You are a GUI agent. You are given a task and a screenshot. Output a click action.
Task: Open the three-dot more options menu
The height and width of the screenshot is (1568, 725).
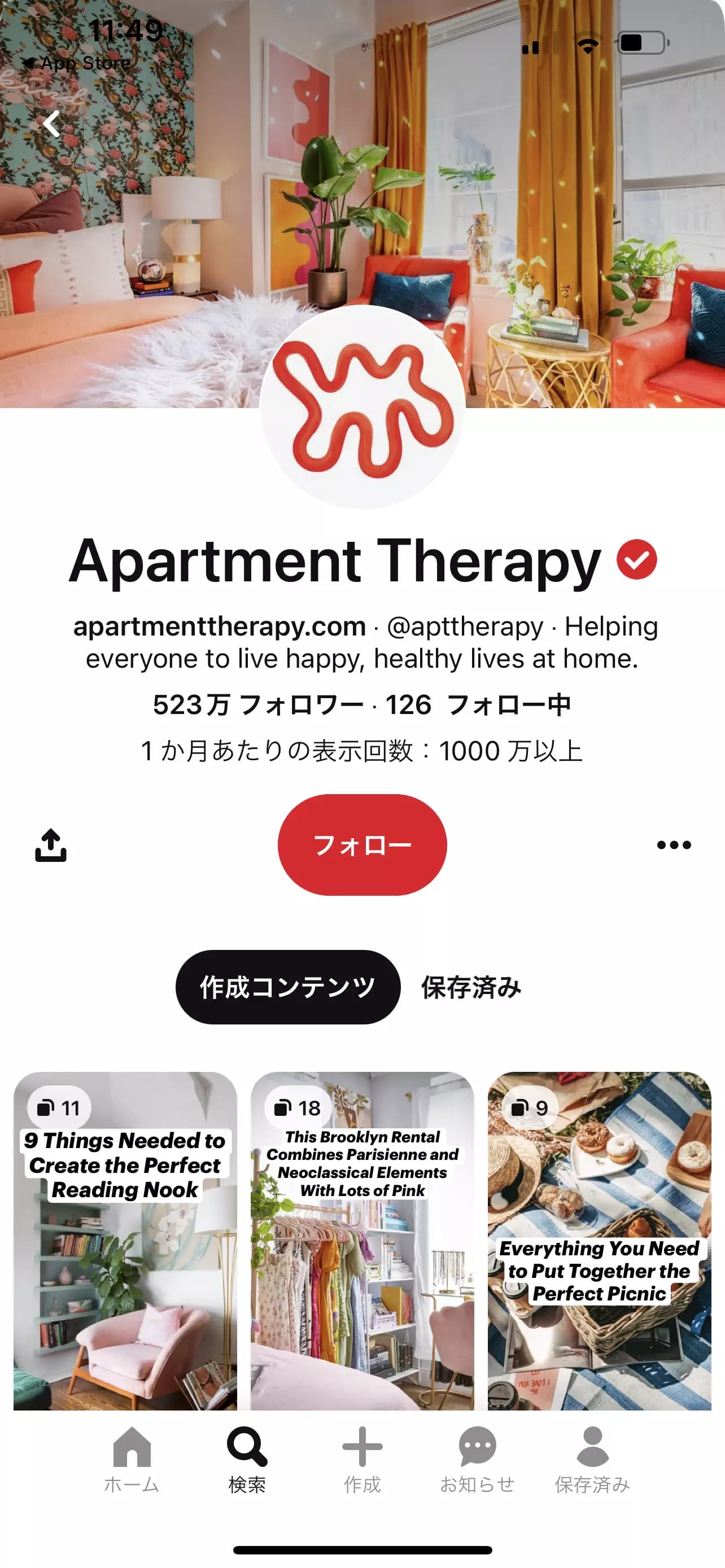[x=674, y=845]
